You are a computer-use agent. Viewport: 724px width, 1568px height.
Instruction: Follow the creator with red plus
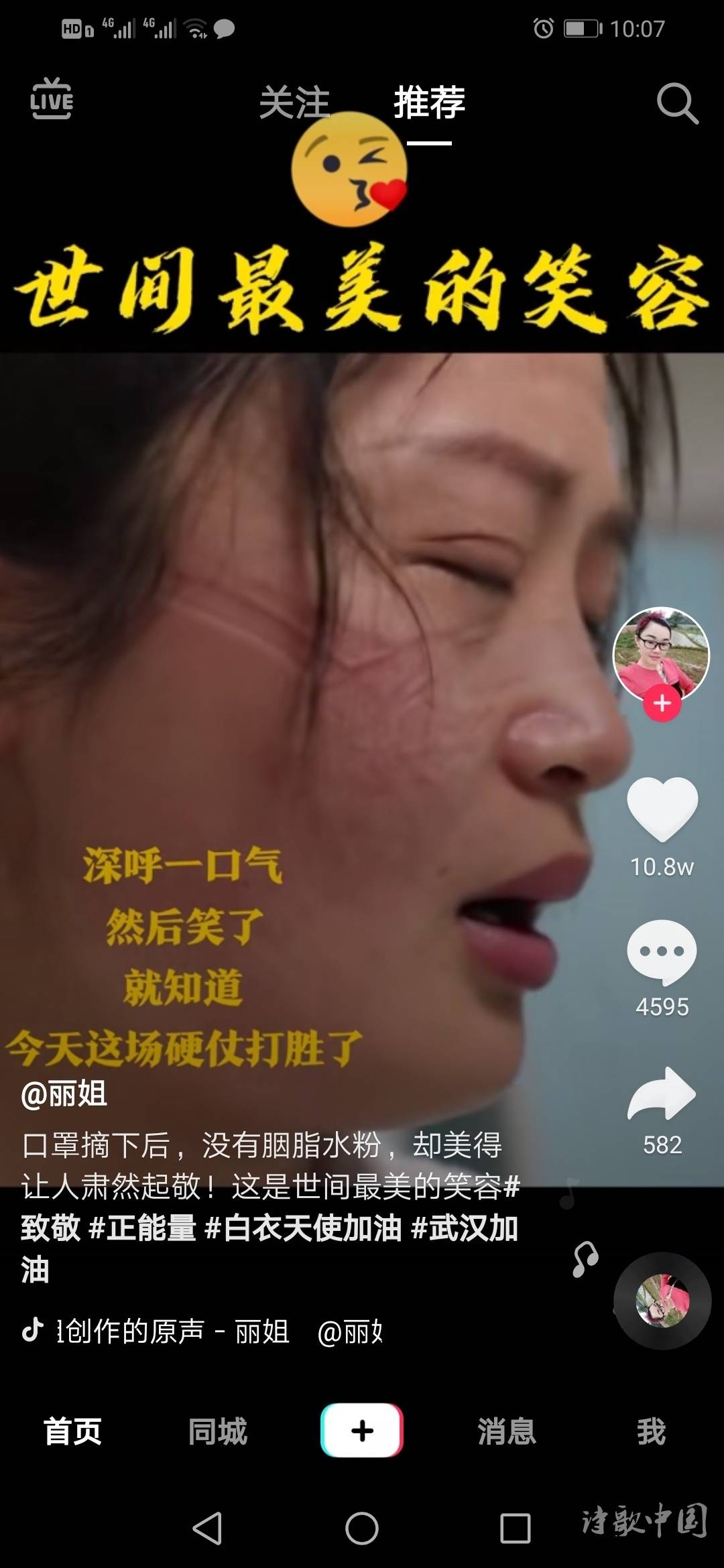pos(662,704)
